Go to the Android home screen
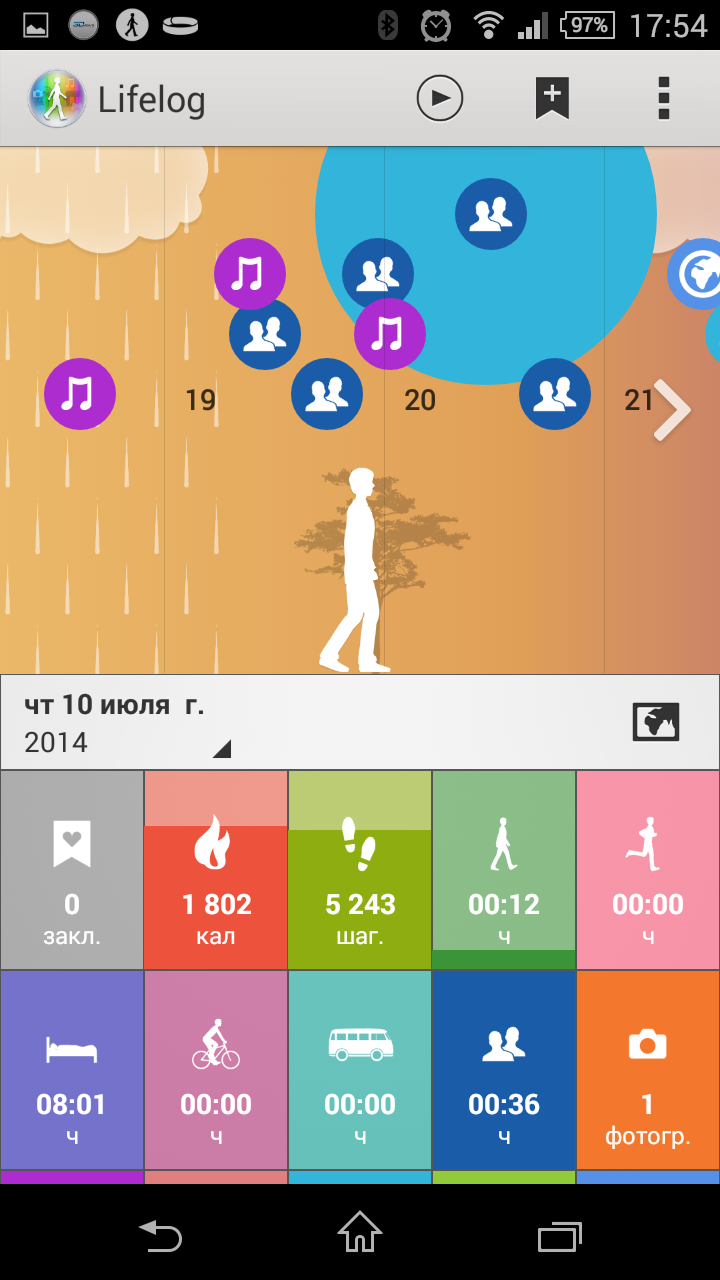The width and height of the screenshot is (720, 1280). click(360, 1232)
